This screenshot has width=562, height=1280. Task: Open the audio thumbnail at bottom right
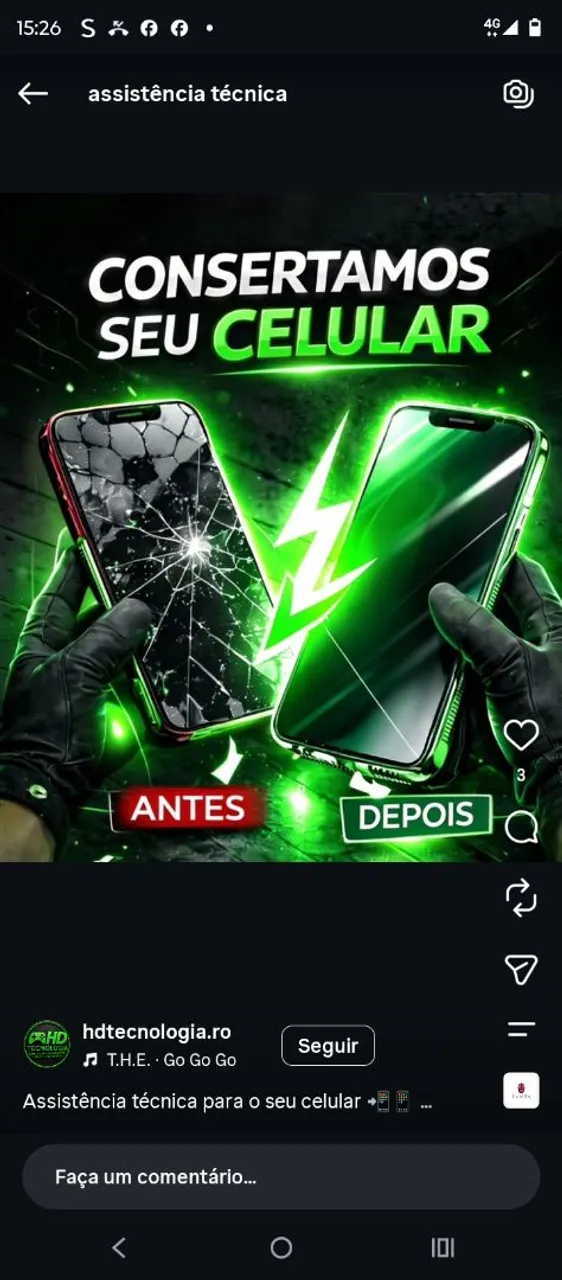pyautogui.click(x=521, y=1090)
